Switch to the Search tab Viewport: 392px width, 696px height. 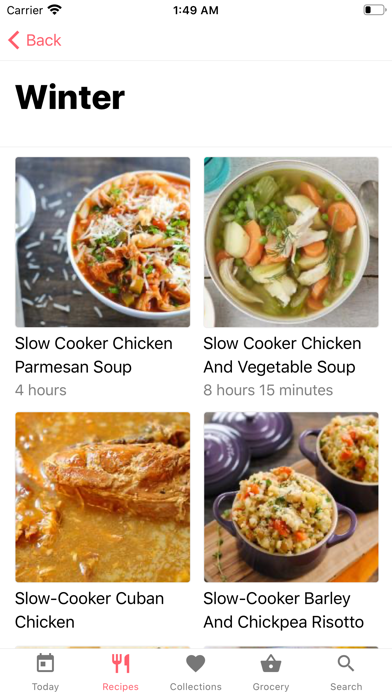[x=346, y=672]
